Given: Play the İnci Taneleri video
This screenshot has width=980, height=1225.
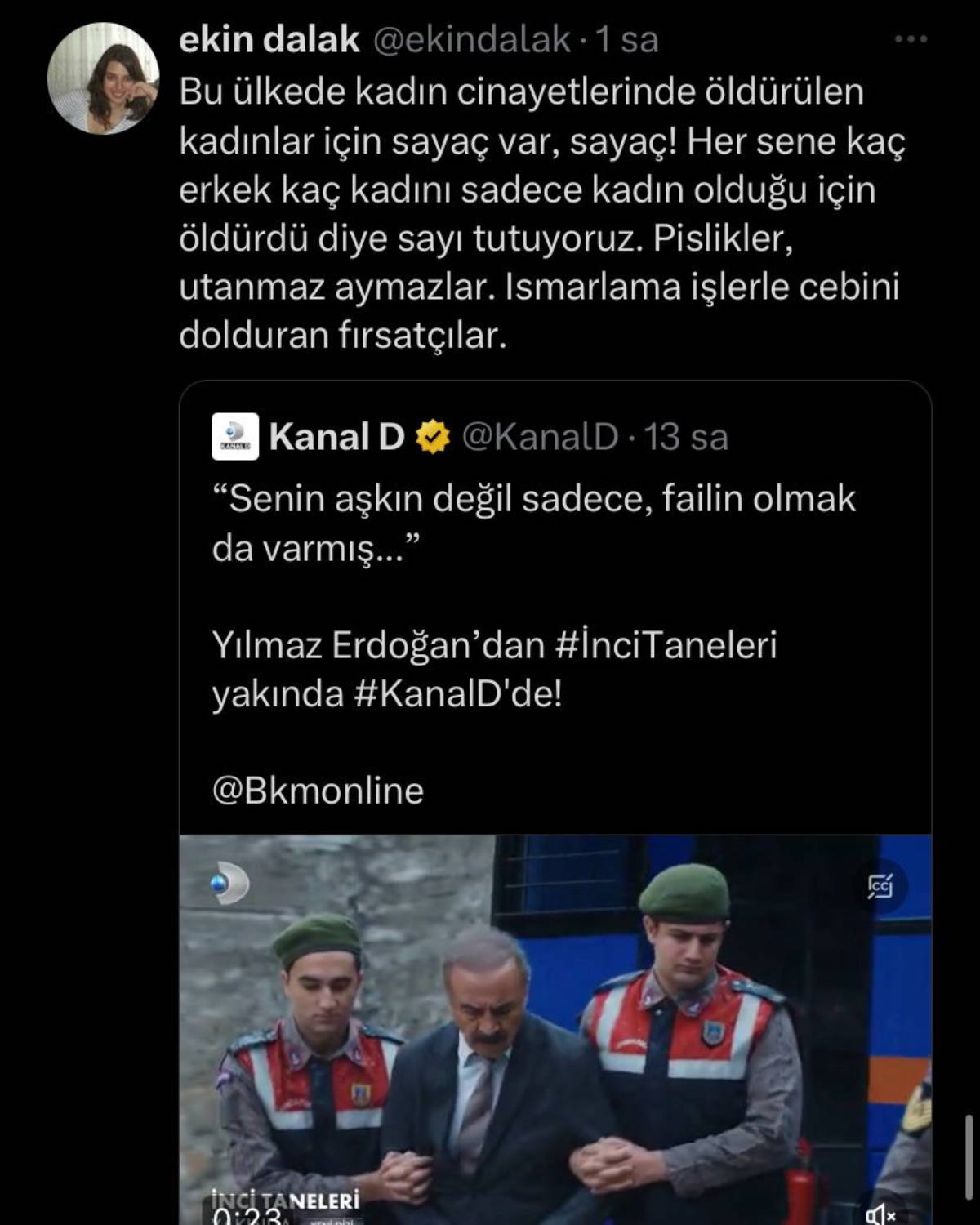Looking at the screenshot, I should tap(555, 1029).
